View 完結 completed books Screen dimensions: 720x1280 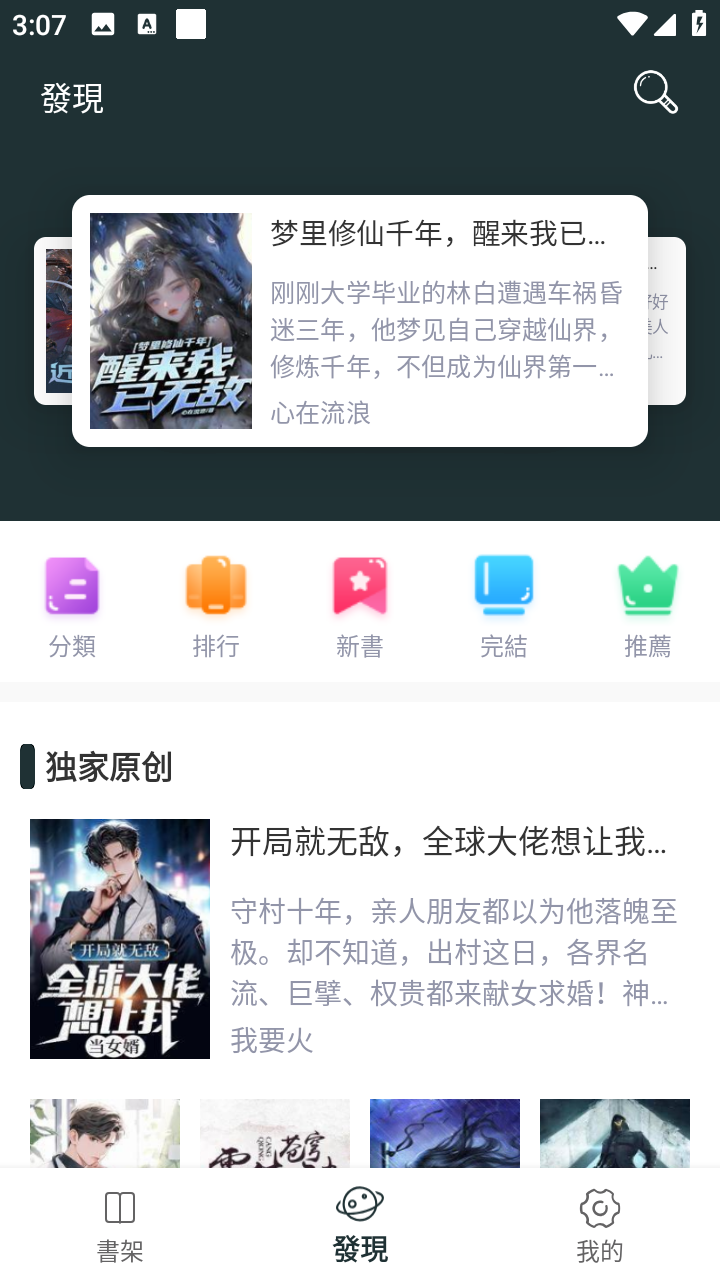tap(503, 605)
